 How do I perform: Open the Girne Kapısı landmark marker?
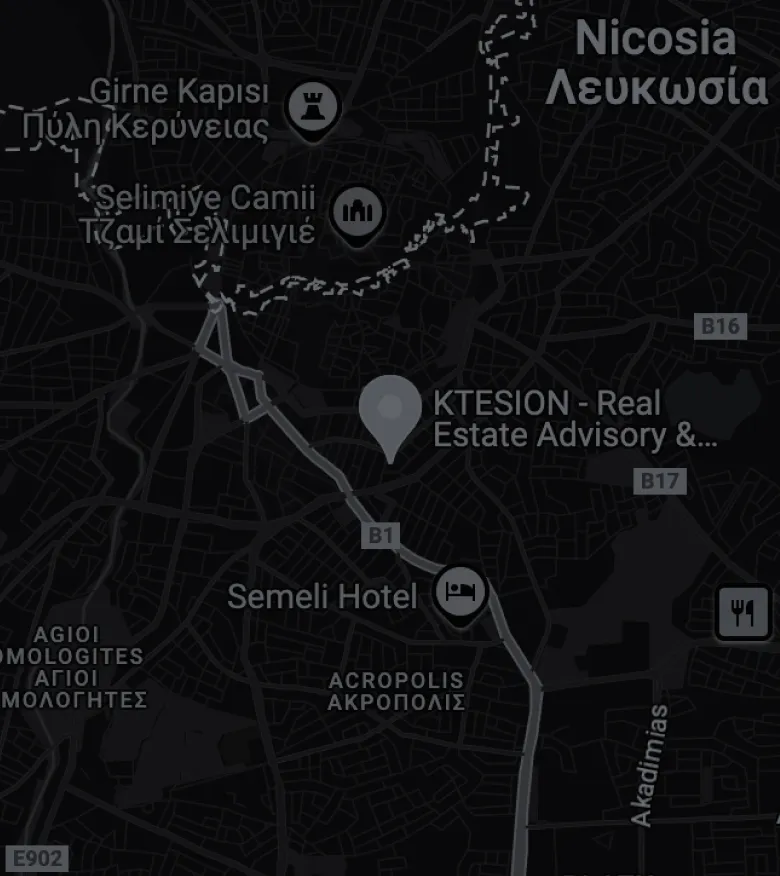click(312, 107)
